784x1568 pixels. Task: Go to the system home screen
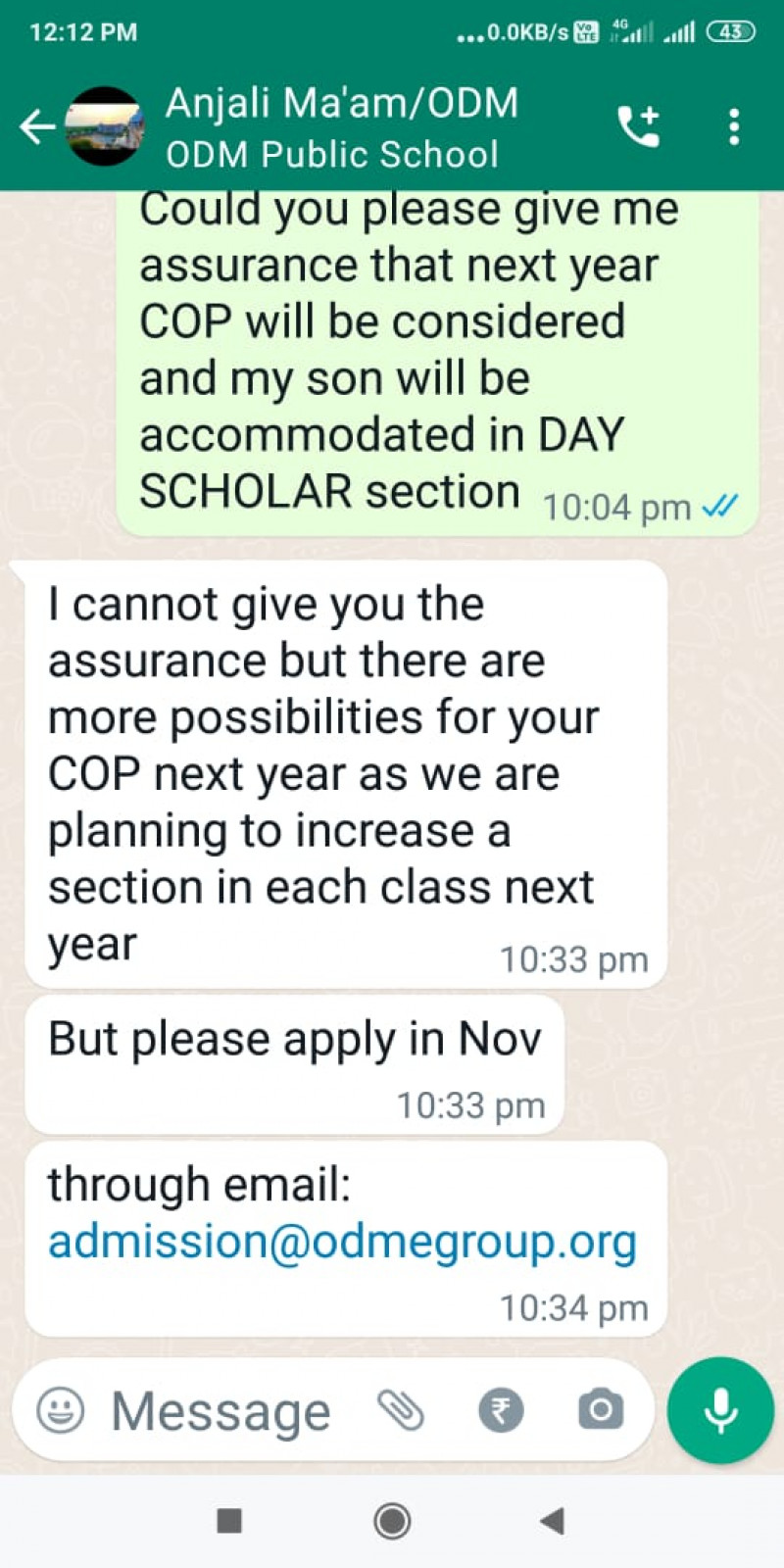click(x=392, y=1521)
